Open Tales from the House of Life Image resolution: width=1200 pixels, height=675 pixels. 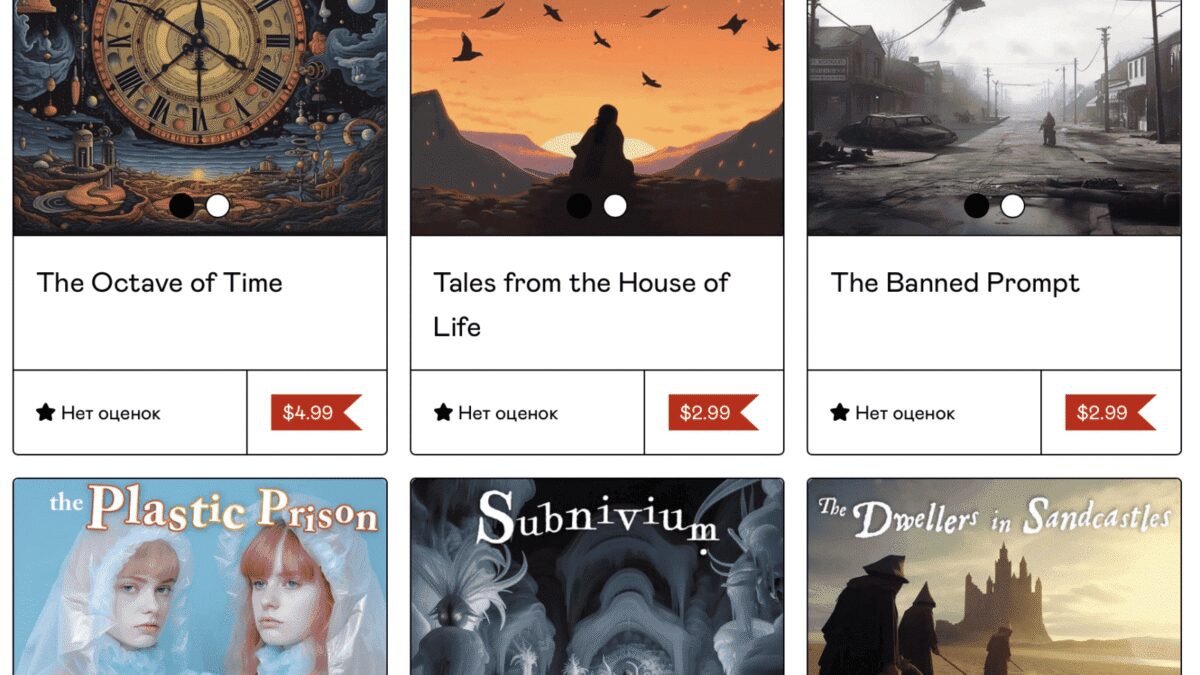[581, 304]
